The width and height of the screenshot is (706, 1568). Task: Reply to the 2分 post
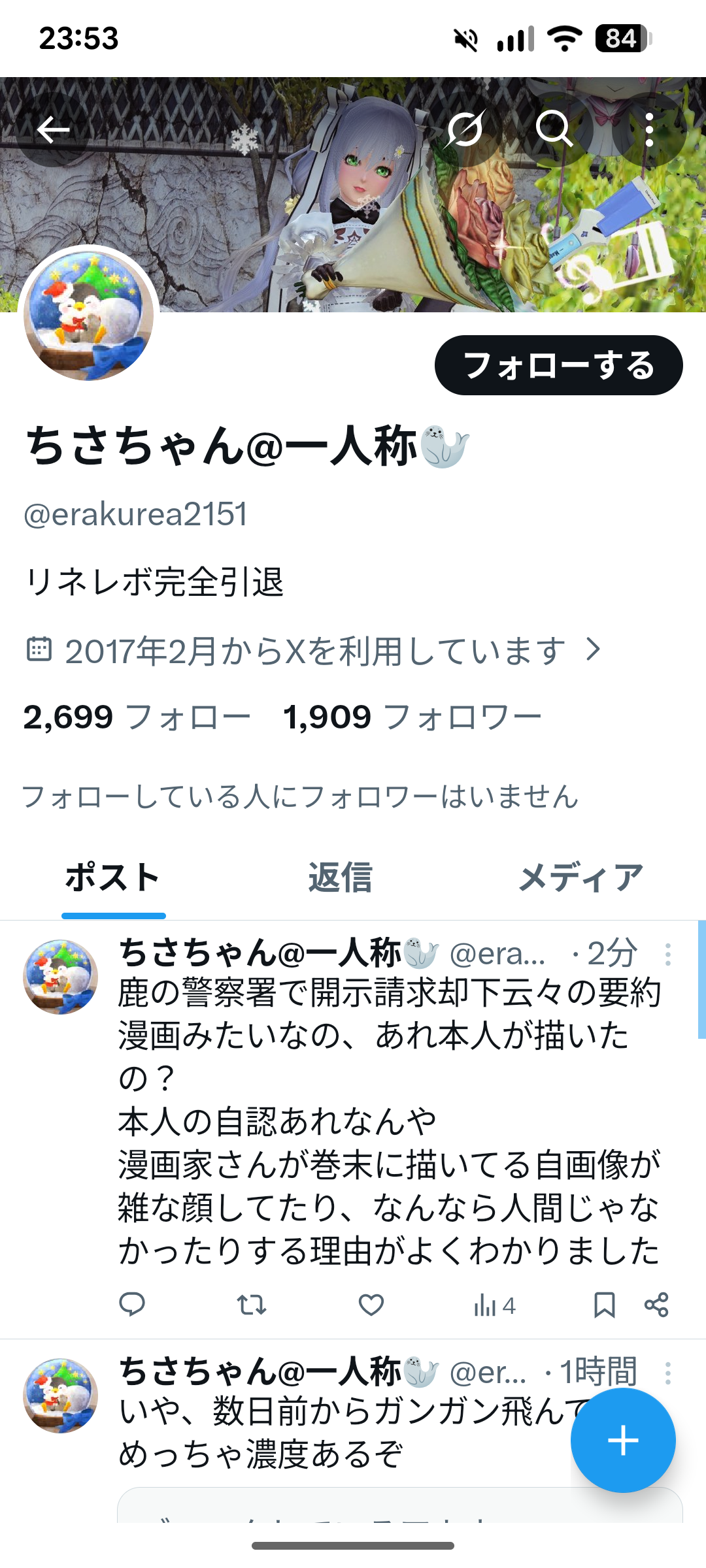tap(132, 1305)
